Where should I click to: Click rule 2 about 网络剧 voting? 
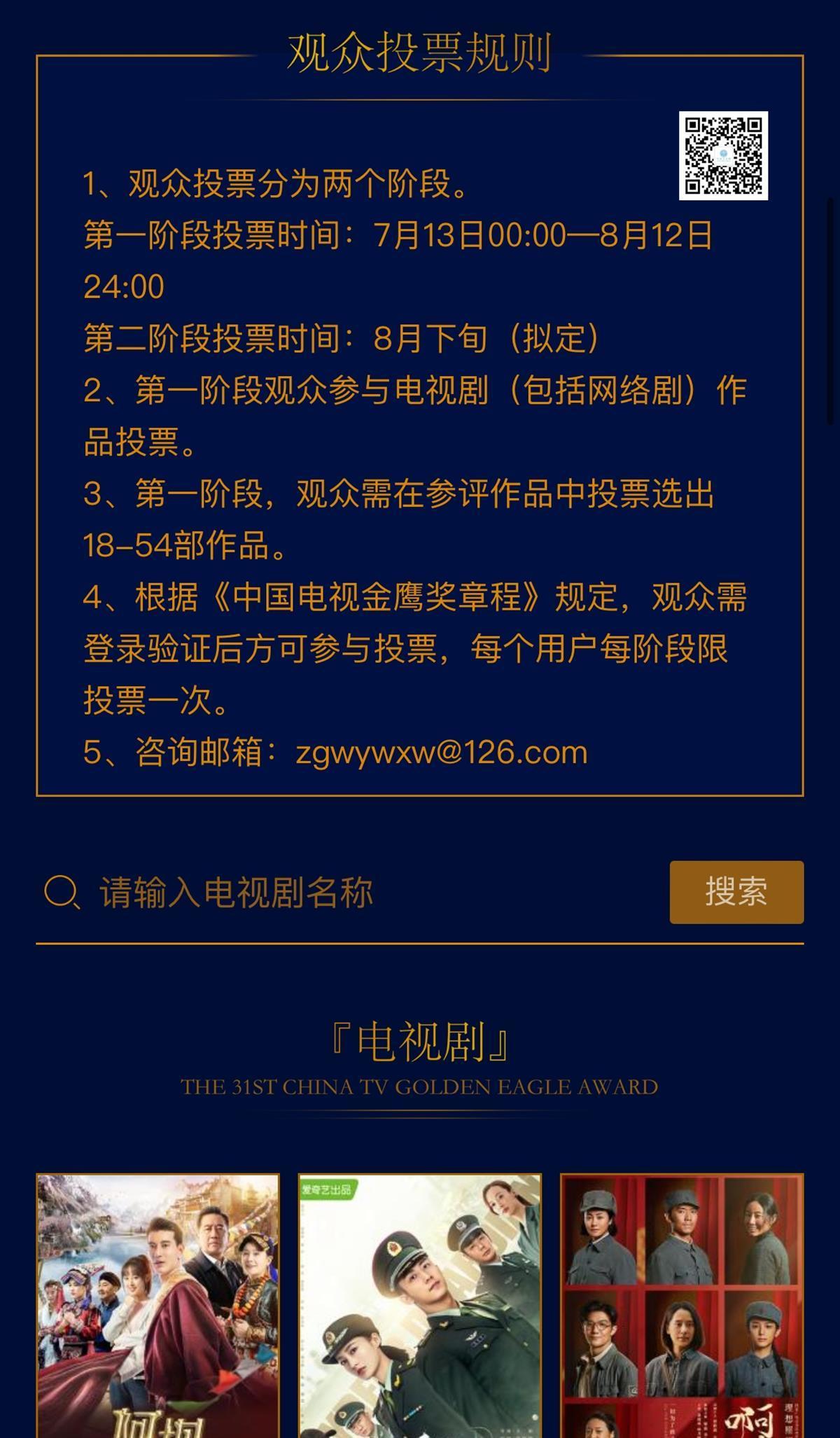pos(413,392)
